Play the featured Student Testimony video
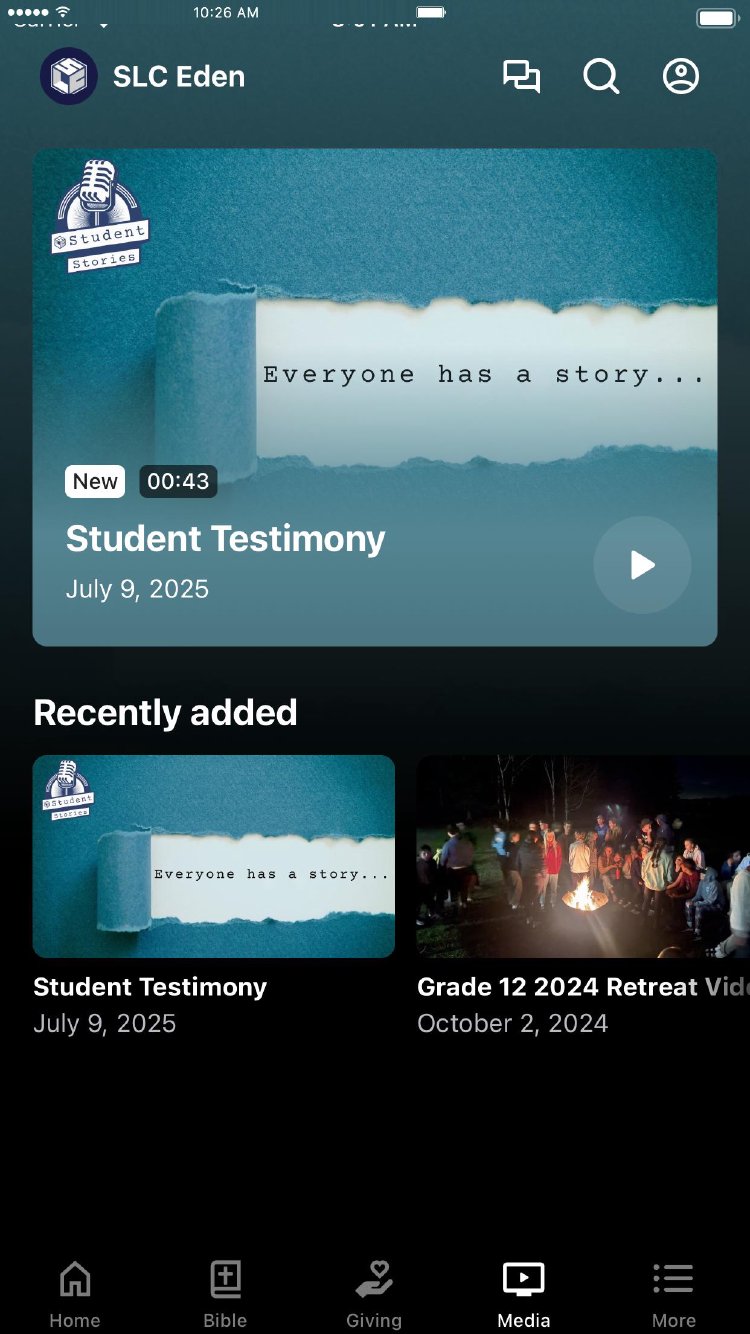 tap(642, 565)
